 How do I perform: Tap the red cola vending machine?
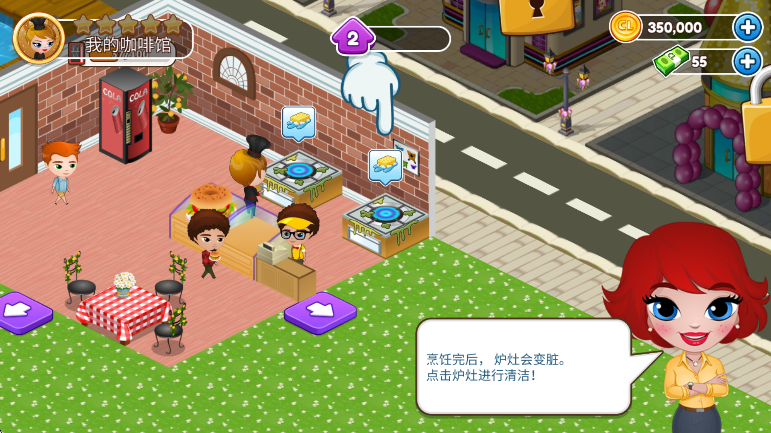(124, 114)
